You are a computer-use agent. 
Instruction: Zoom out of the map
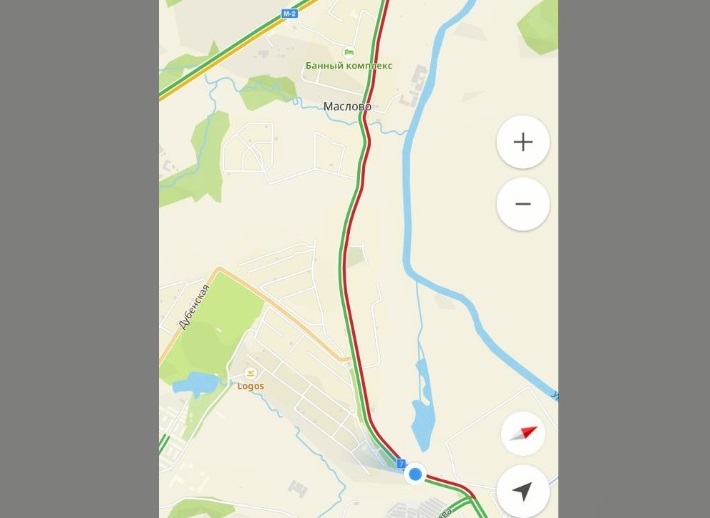tap(523, 204)
